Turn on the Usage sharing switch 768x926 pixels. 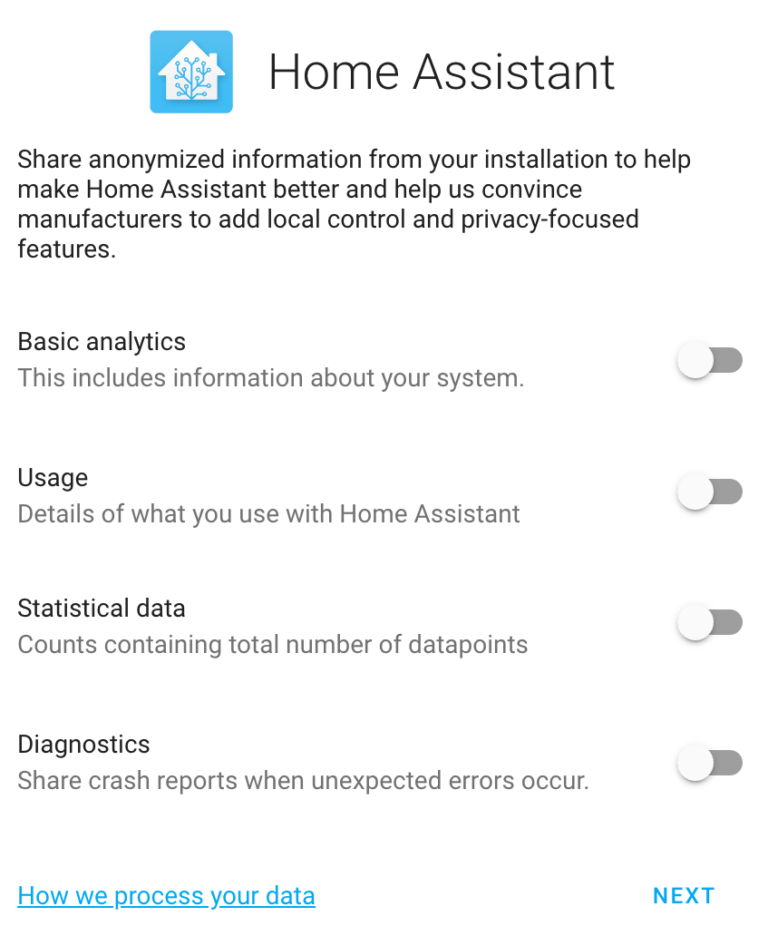pyautogui.click(x=710, y=490)
